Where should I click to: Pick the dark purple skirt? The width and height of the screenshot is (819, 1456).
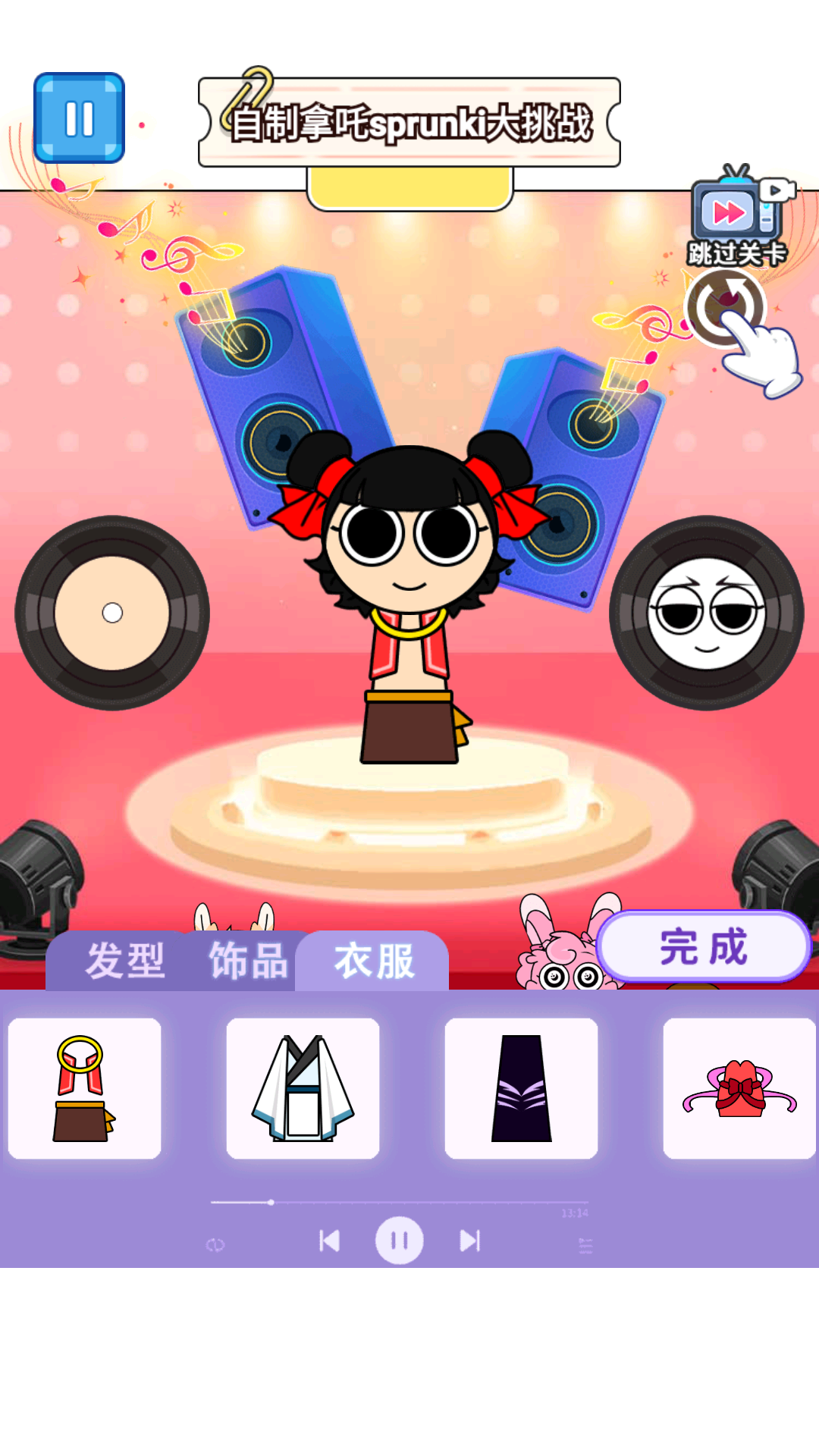click(521, 1088)
